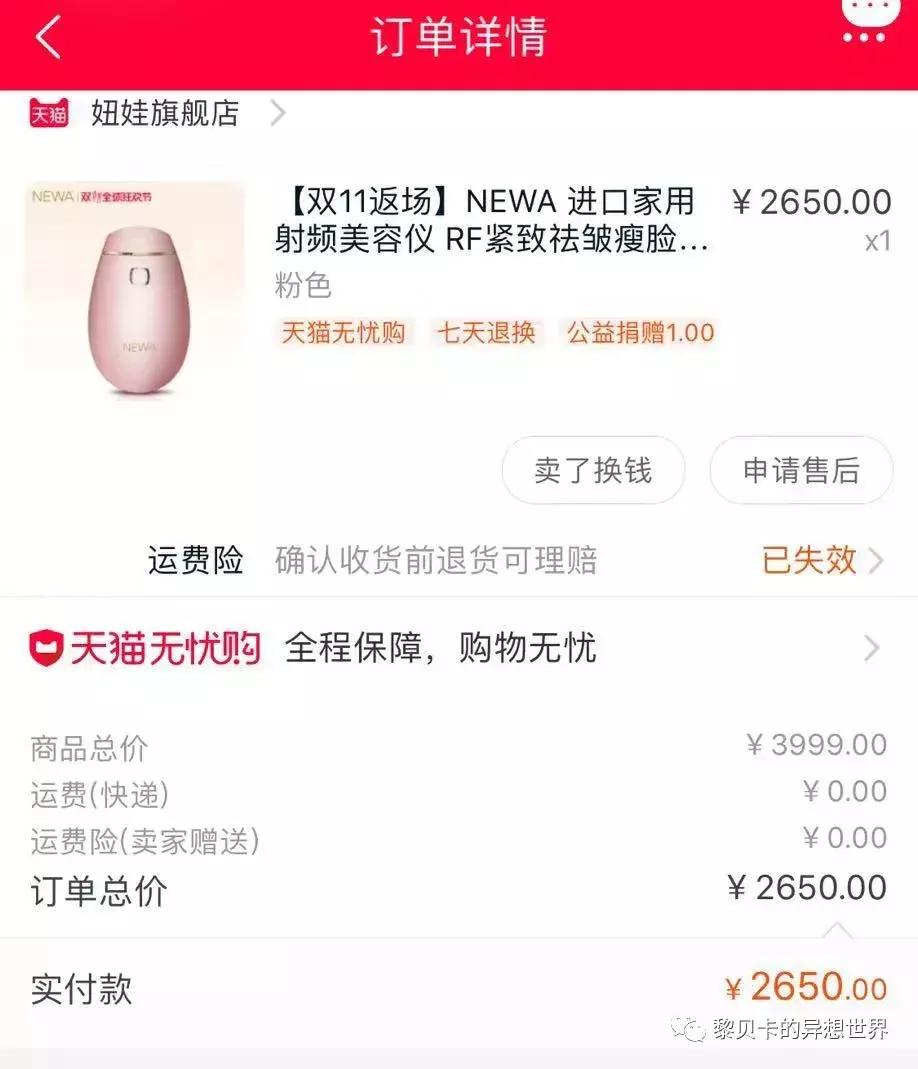The height and width of the screenshot is (1069, 918).
Task: Select the 天猫无忧购 orange tag on the product
Action: (344, 333)
